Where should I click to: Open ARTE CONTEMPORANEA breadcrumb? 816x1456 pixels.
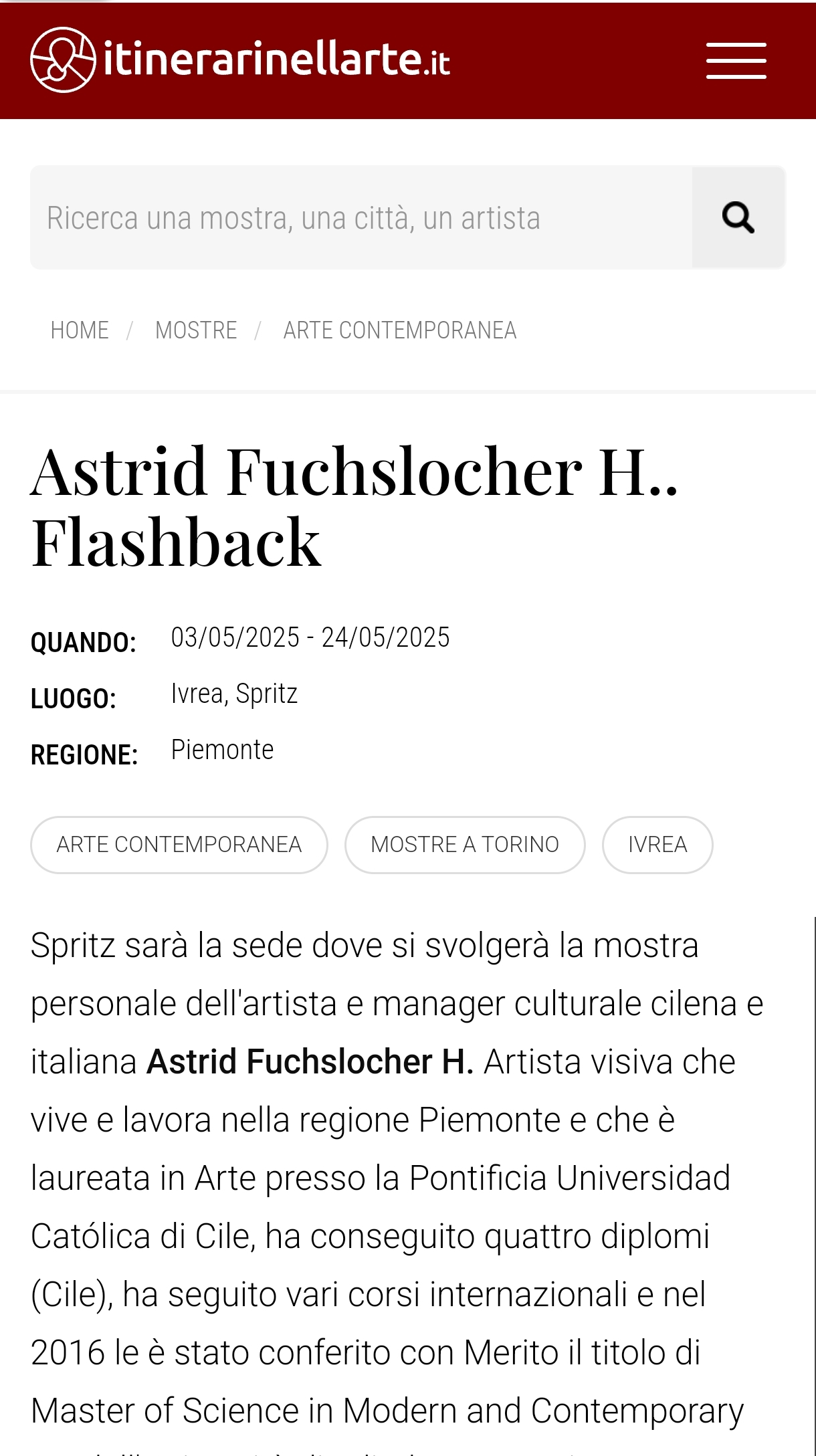coord(399,330)
